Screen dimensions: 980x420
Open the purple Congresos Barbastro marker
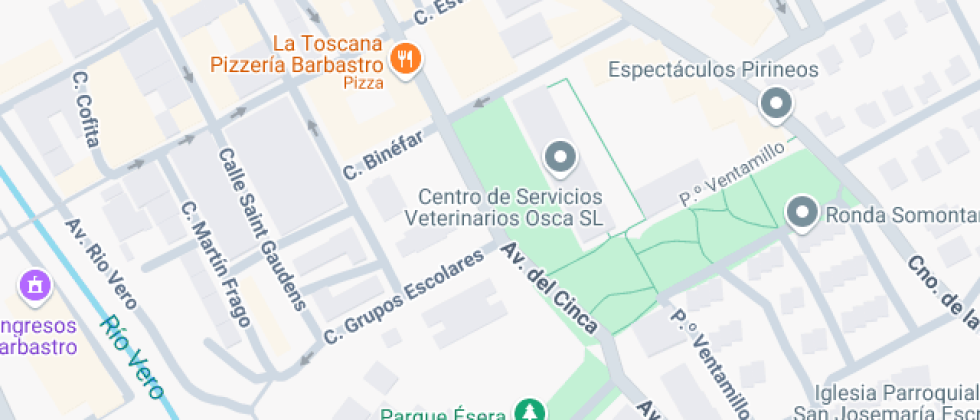tap(35, 285)
